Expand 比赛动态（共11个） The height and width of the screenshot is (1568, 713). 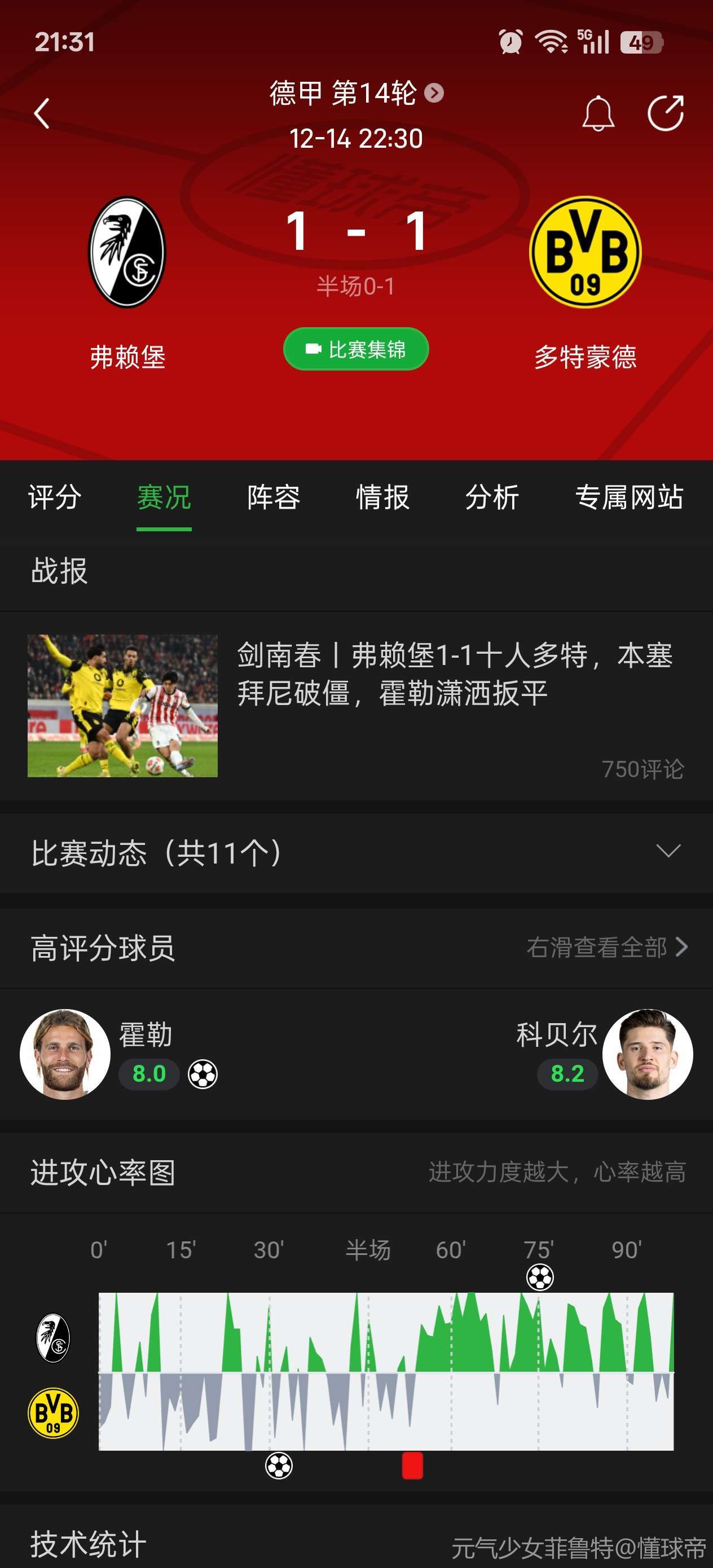click(356, 852)
